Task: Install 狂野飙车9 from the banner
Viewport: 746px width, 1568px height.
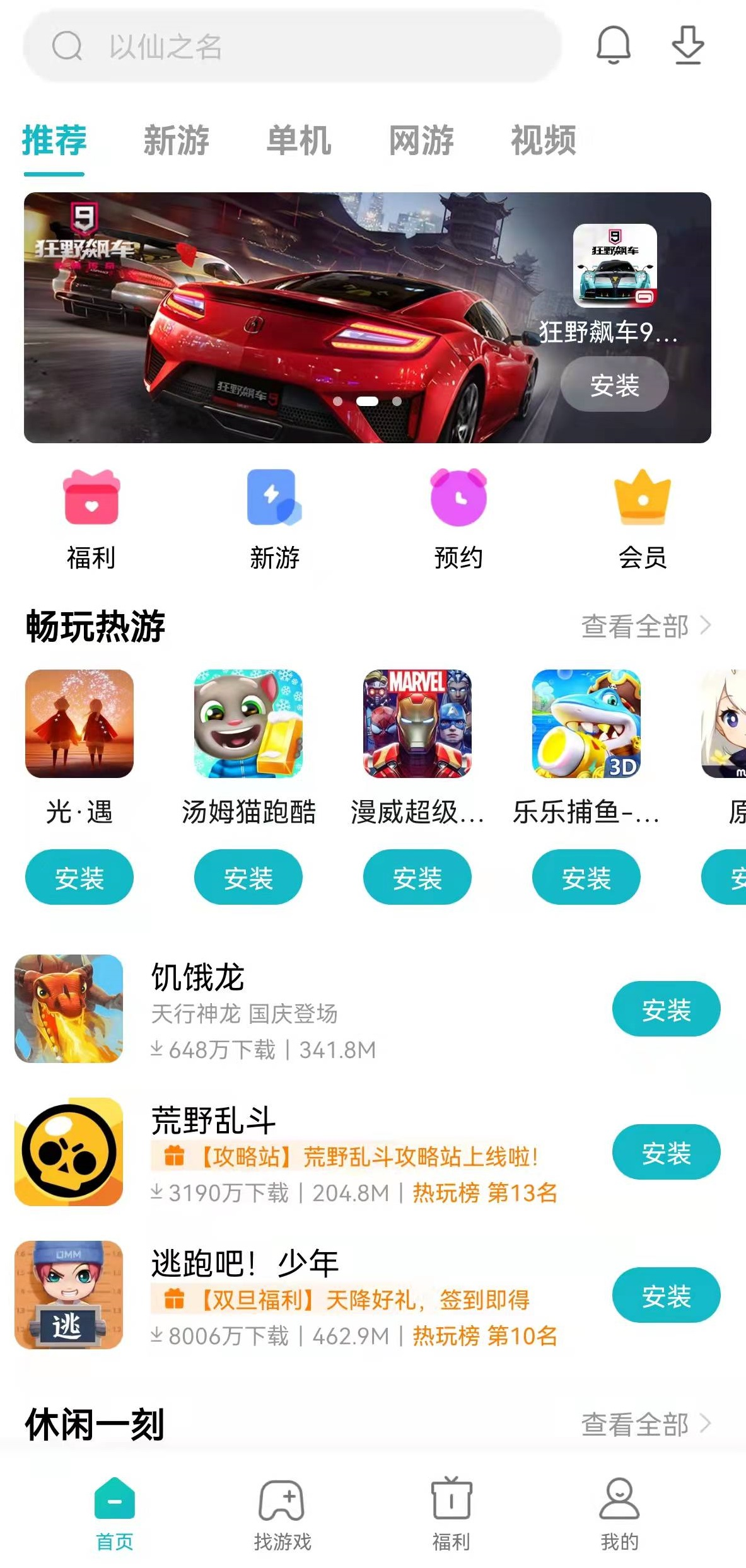Action: coord(614,385)
